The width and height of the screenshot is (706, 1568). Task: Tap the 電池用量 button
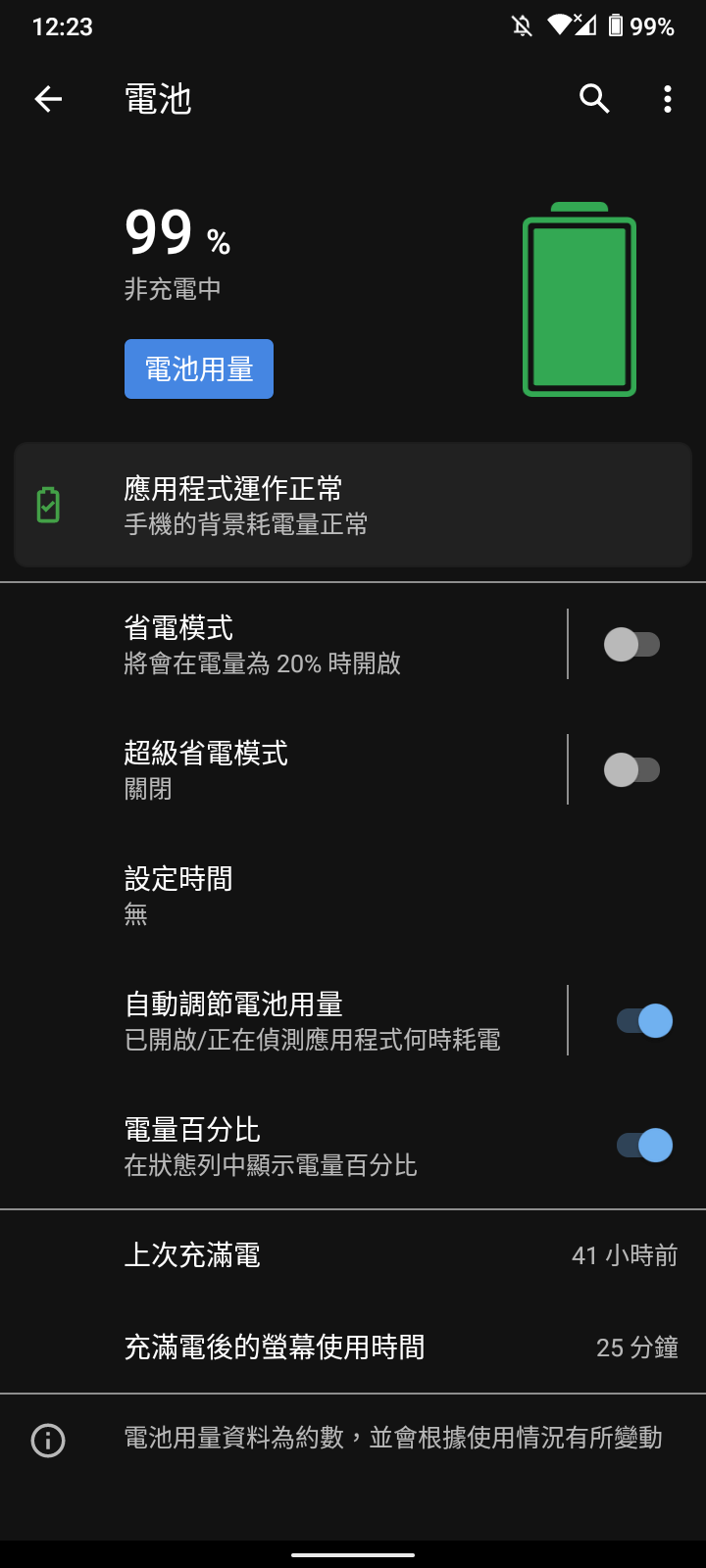coord(199,369)
